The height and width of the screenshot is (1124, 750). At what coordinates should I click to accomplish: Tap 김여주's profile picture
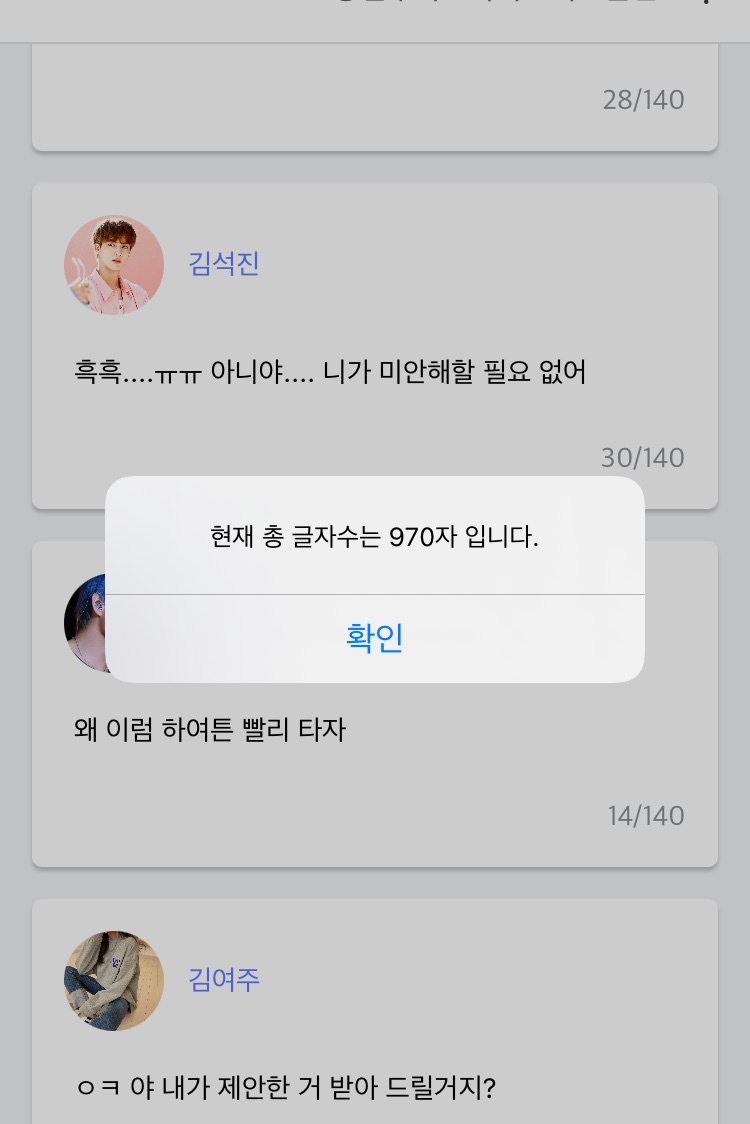click(x=114, y=981)
